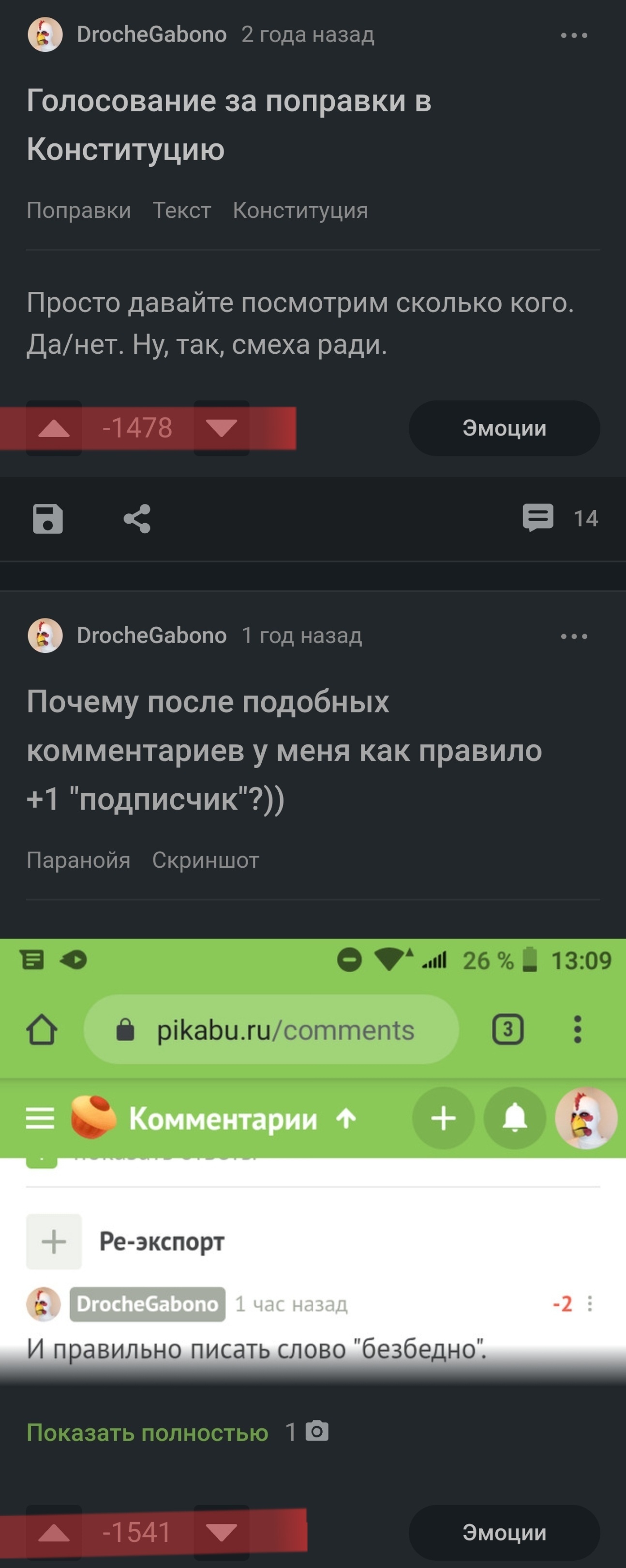The image size is (626, 1568).
Task: Share the Constitution amendments post
Action: [137, 519]
